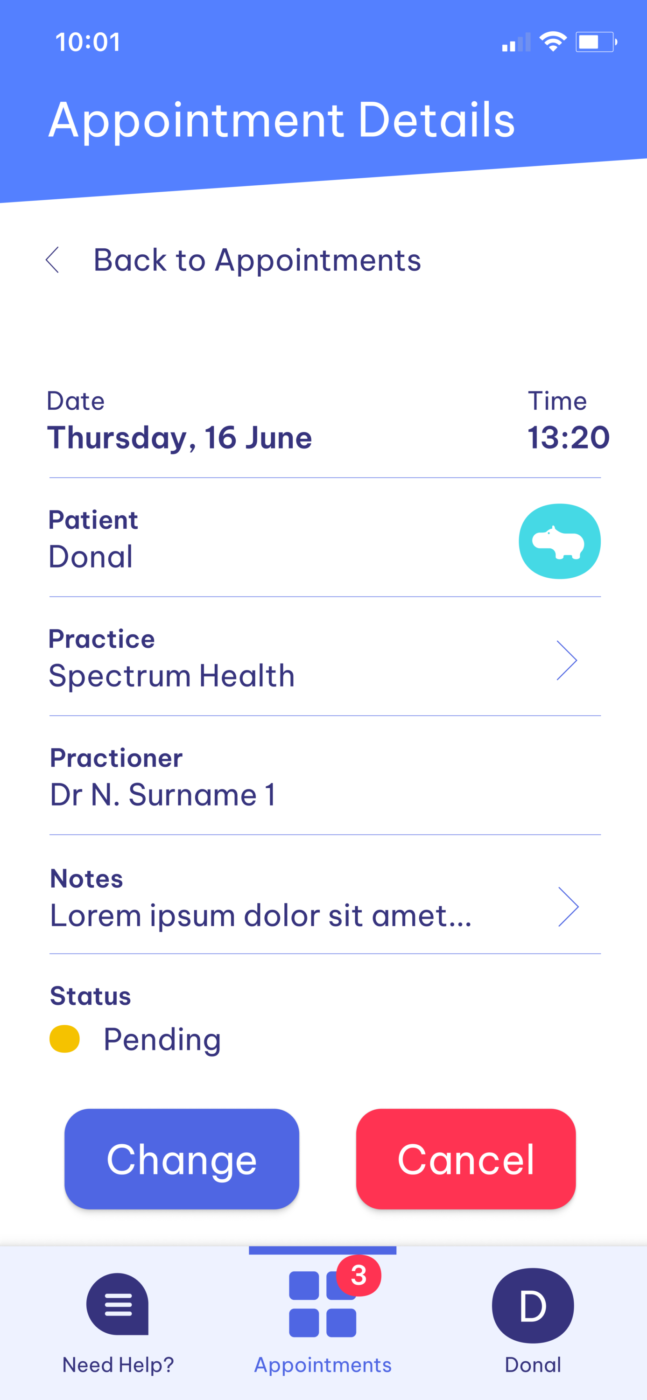Viewport: 647px width, 1400px height.
Task: Switch to the Appointments tab
Action: coord(323,1322)
